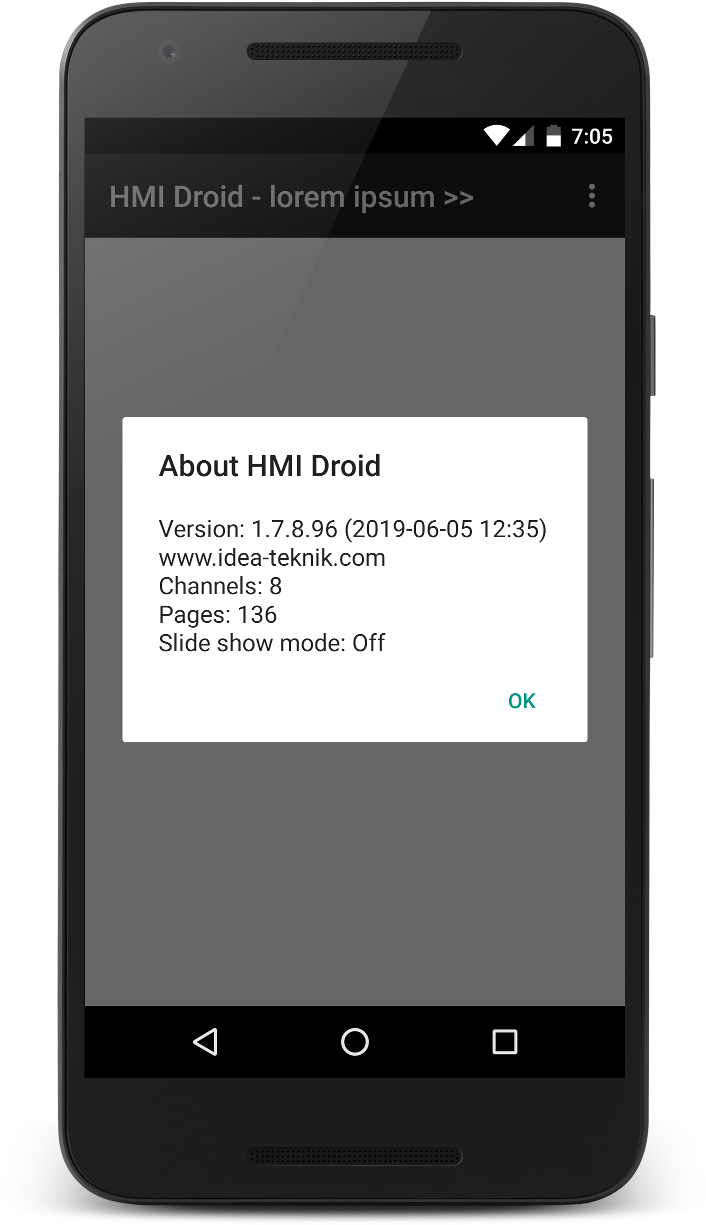The height and width of the screenshot is (1225, 706).
Task: Dismiss the About dialog with OK
Action: (522, 701)
